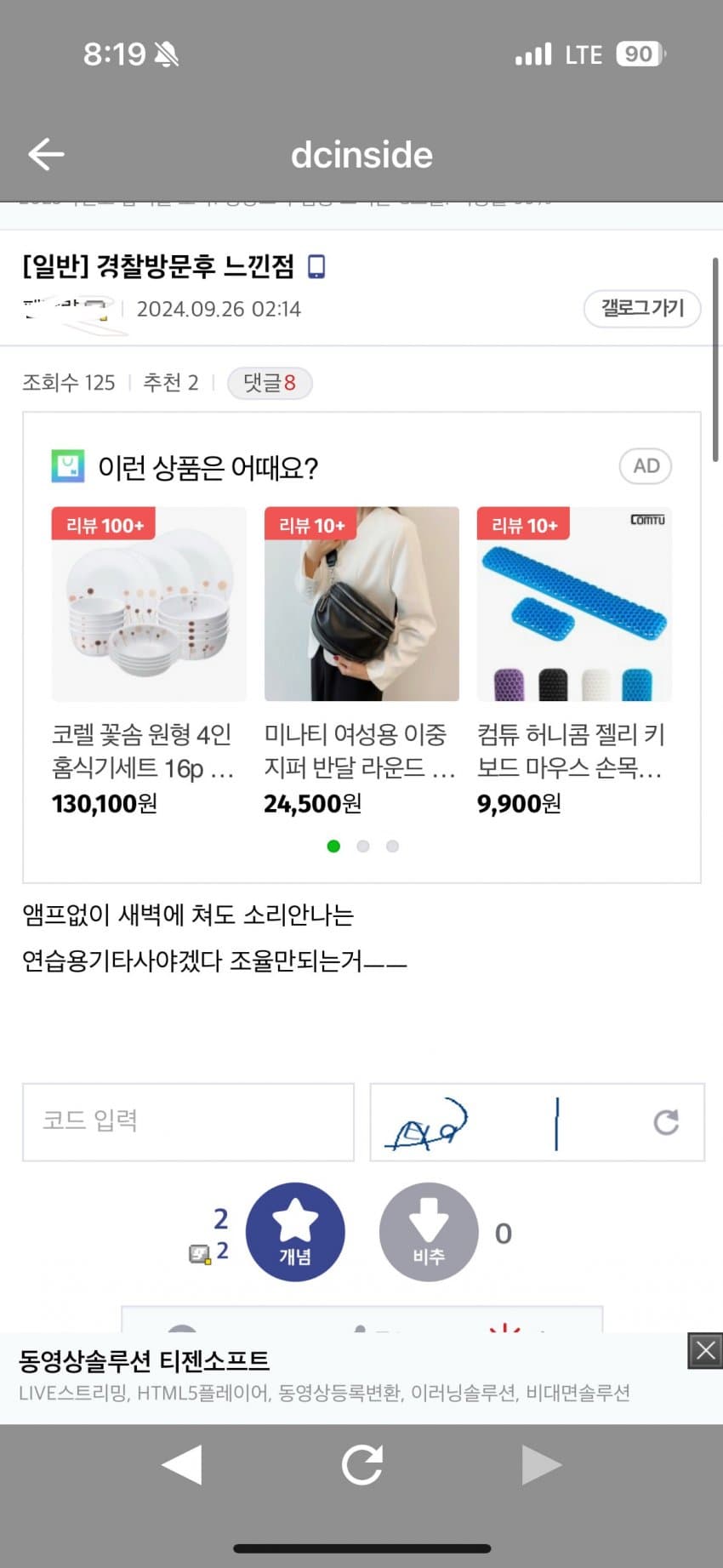Navigate back with the browser left arrow
Screen dimensions: 723x1568
(182, 1465)
